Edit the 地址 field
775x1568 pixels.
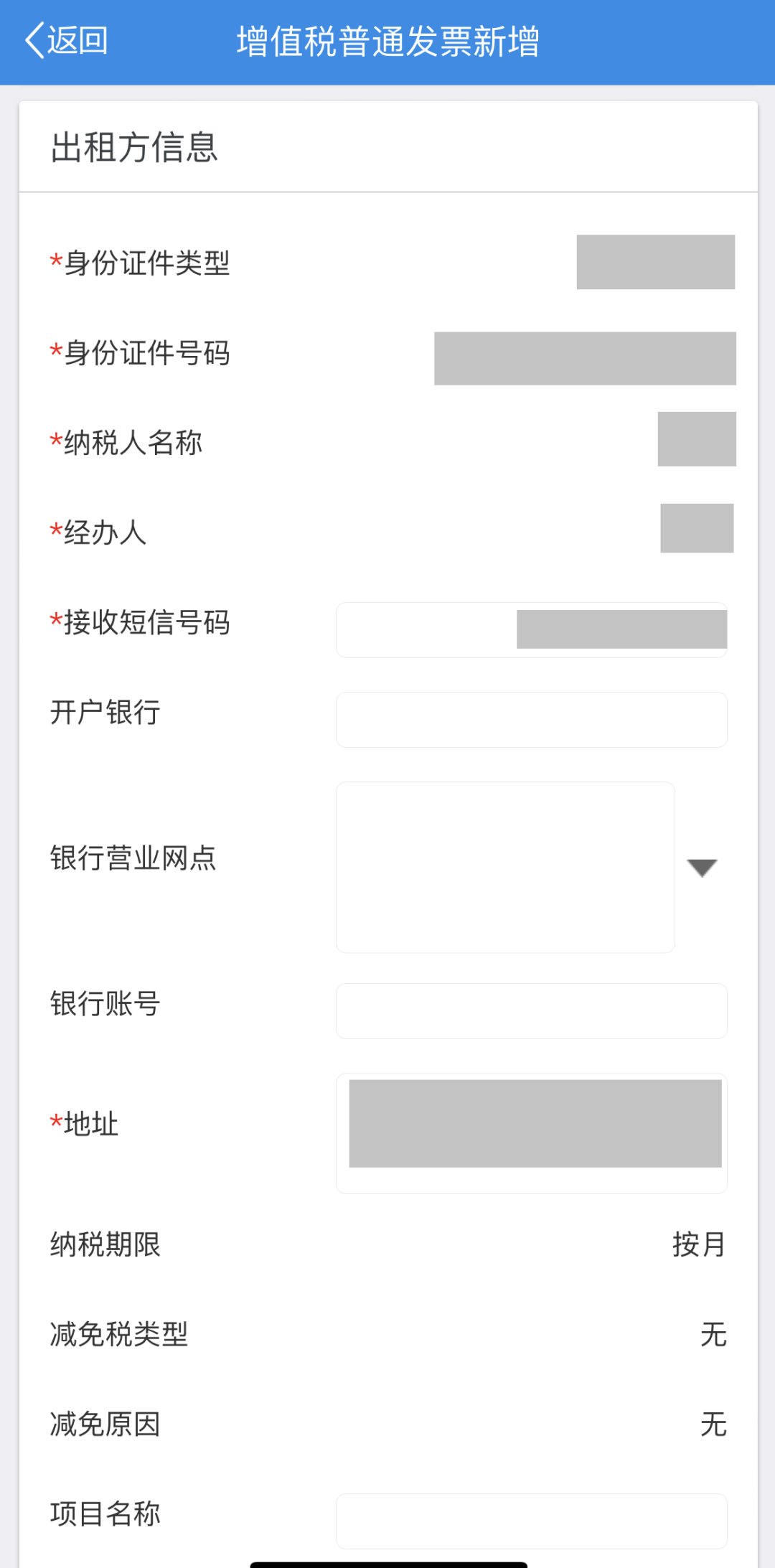[532, 1134]
